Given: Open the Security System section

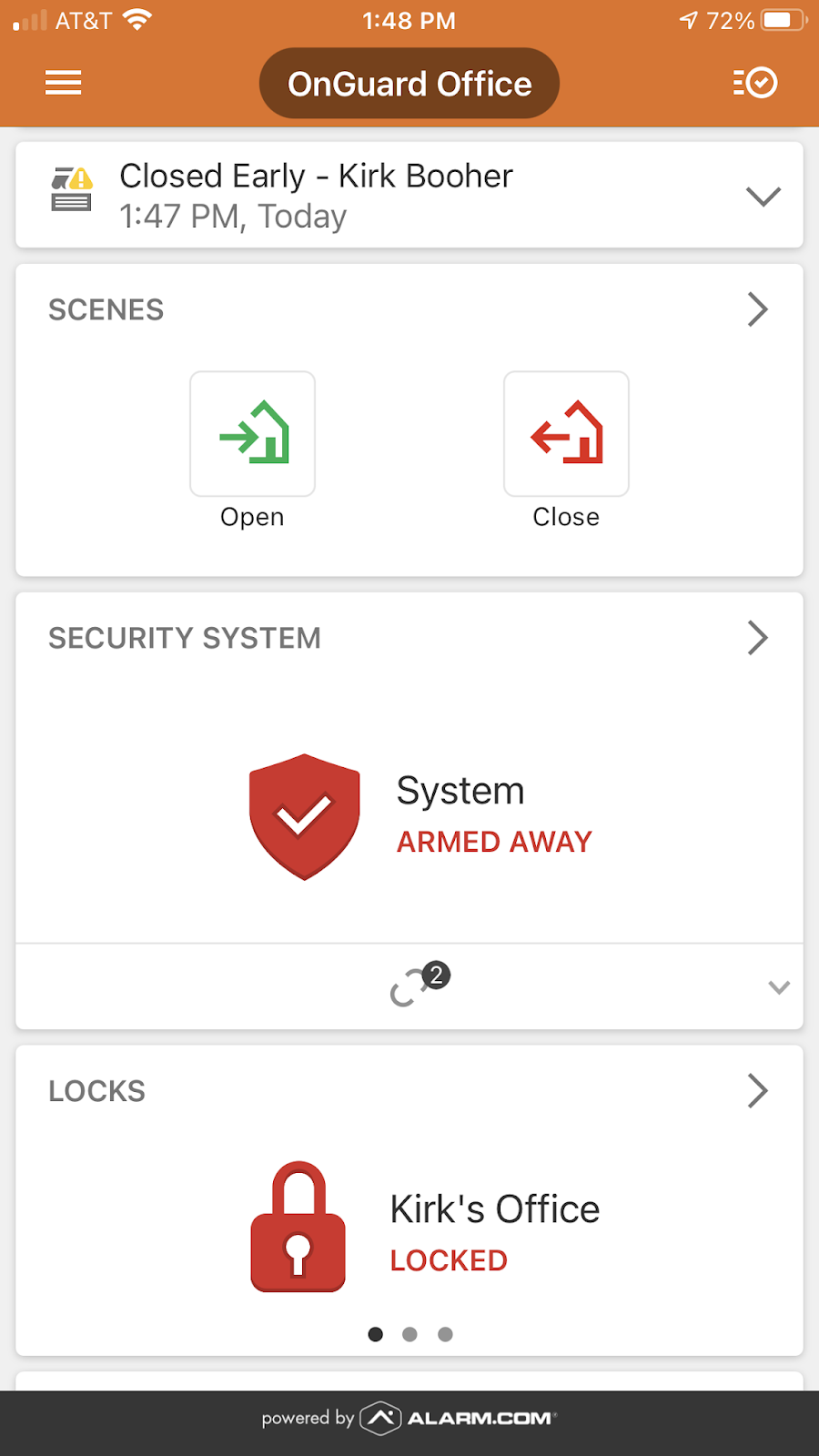Looking at the screenshot, I should [x=757, y=638].
